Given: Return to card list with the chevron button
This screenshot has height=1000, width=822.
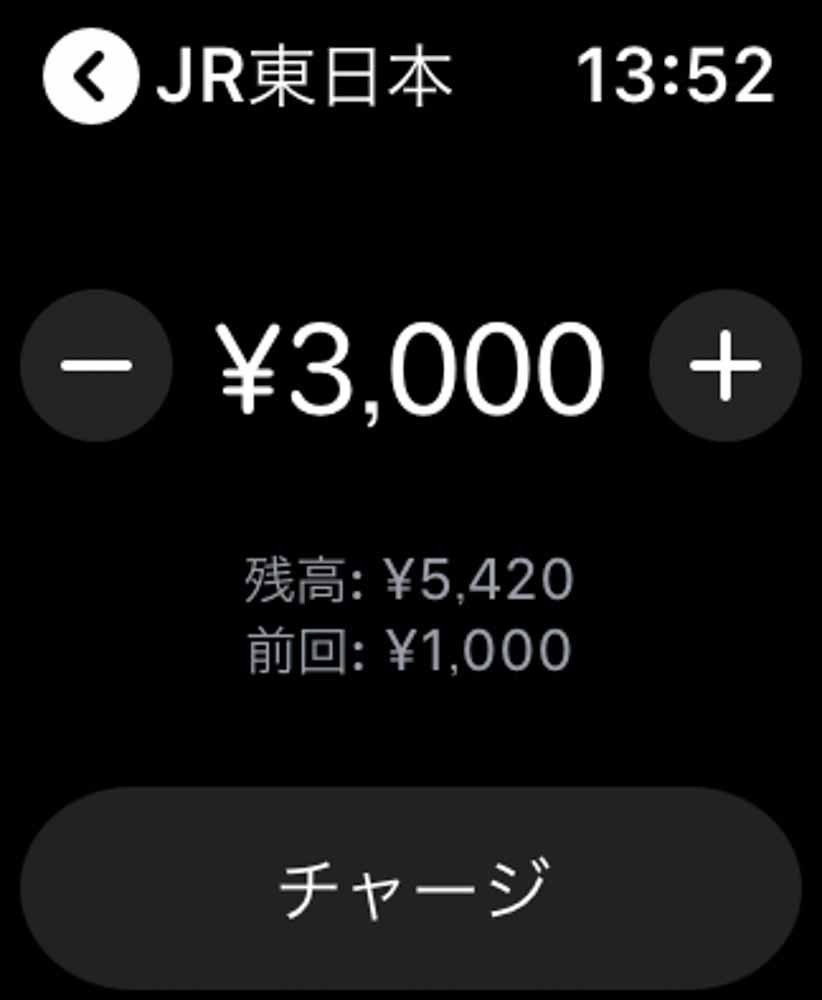Looking at the screenshot, I should click(x=90, y=74).
